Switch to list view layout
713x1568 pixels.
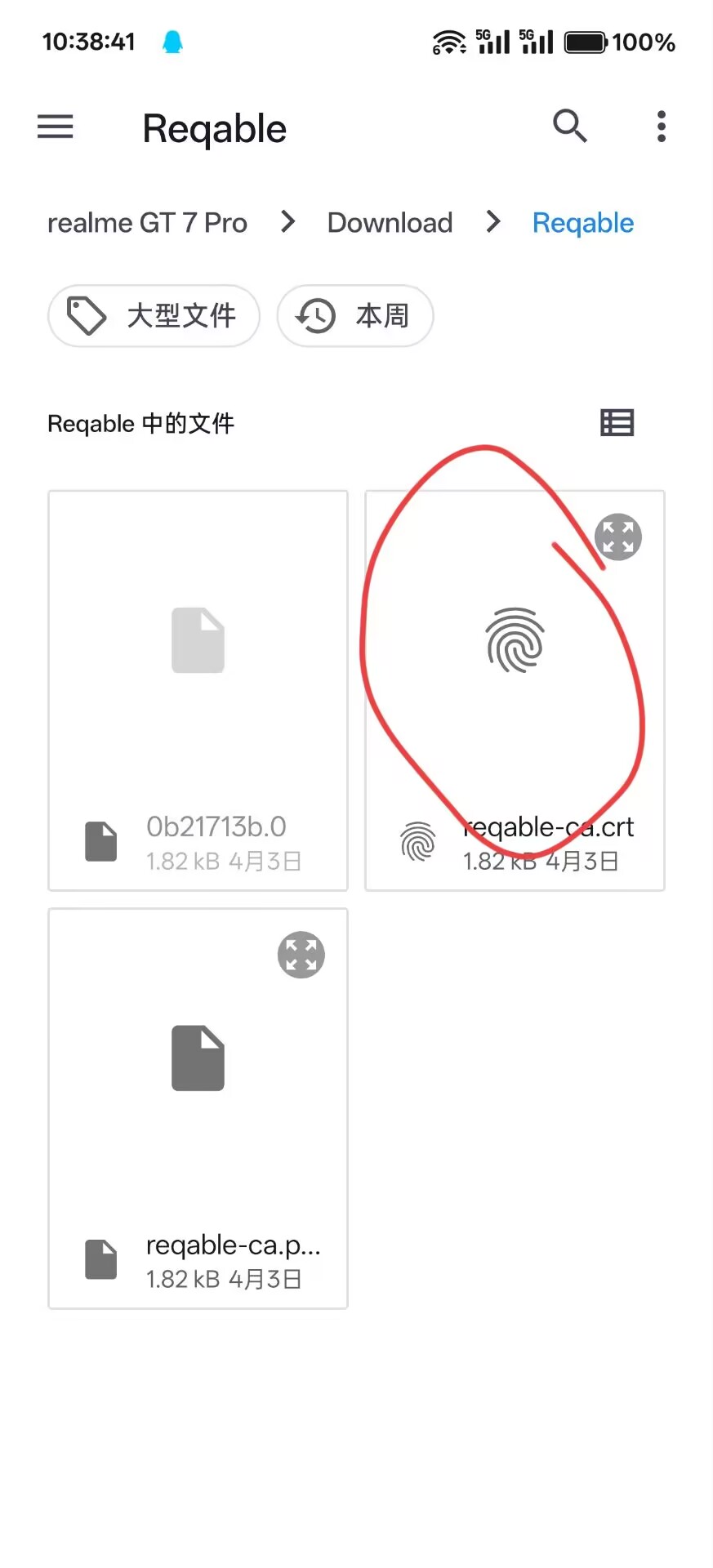click(617, 423)
